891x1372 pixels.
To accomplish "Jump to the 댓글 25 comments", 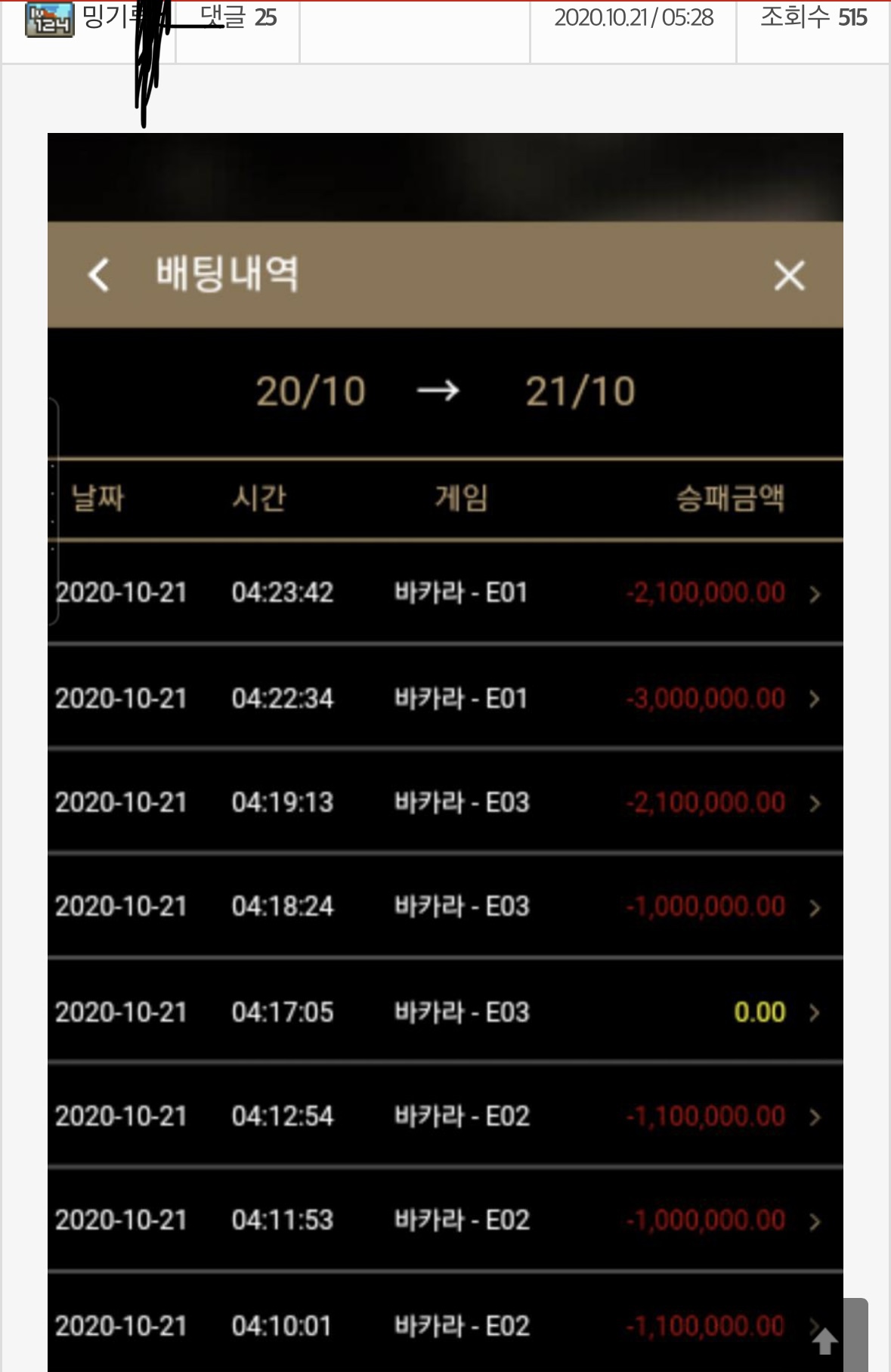I will coord(238,17).
